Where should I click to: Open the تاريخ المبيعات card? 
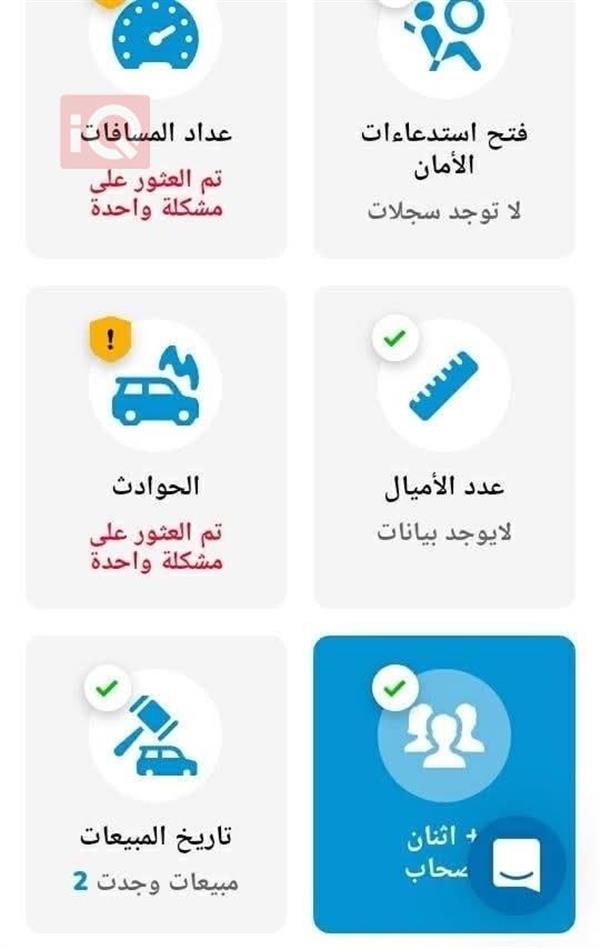[x=155, y=783]
